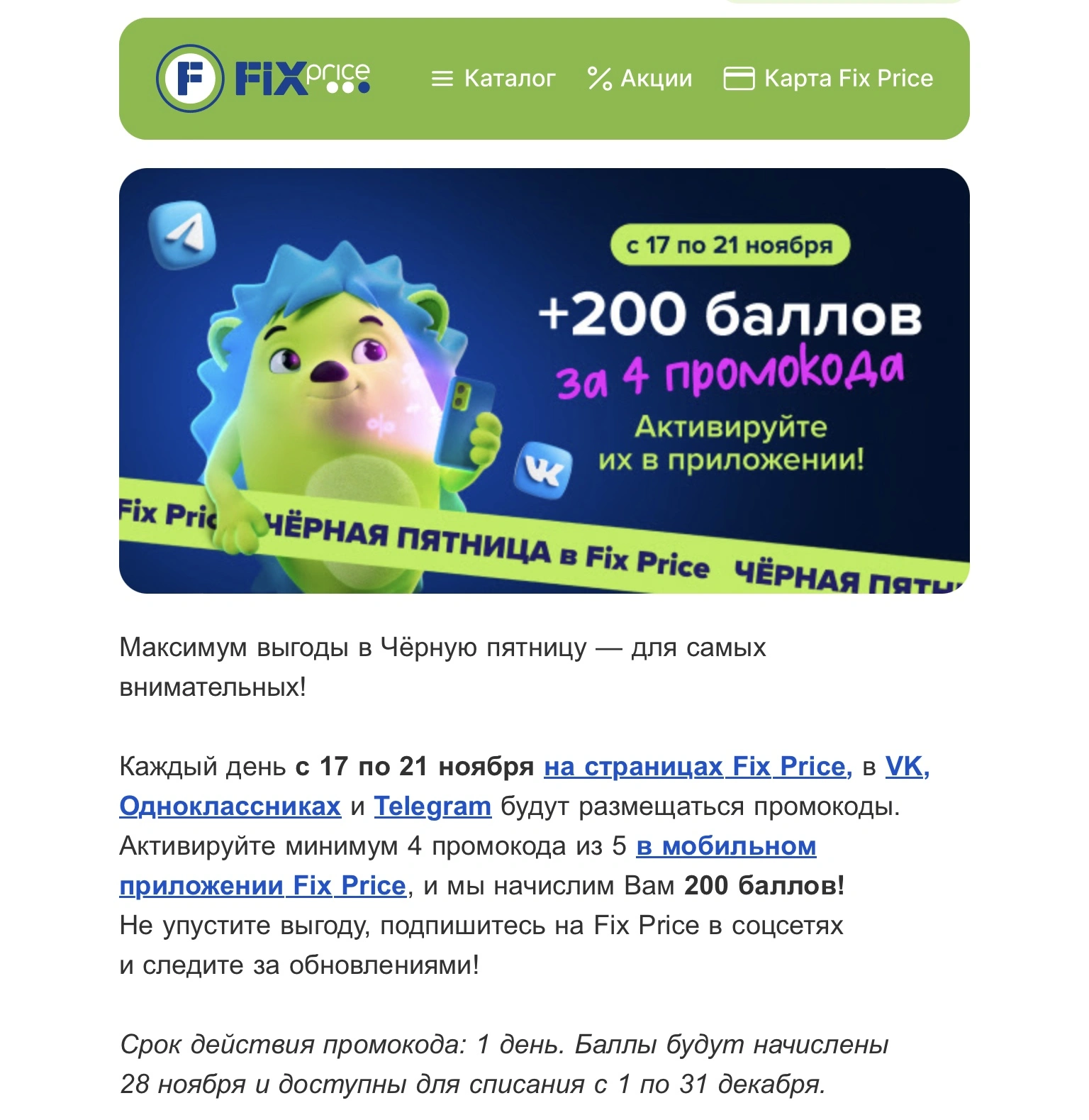This screenshot has height=1120, width=1089.
Task: Open the Telegram link
Action: 432,806
